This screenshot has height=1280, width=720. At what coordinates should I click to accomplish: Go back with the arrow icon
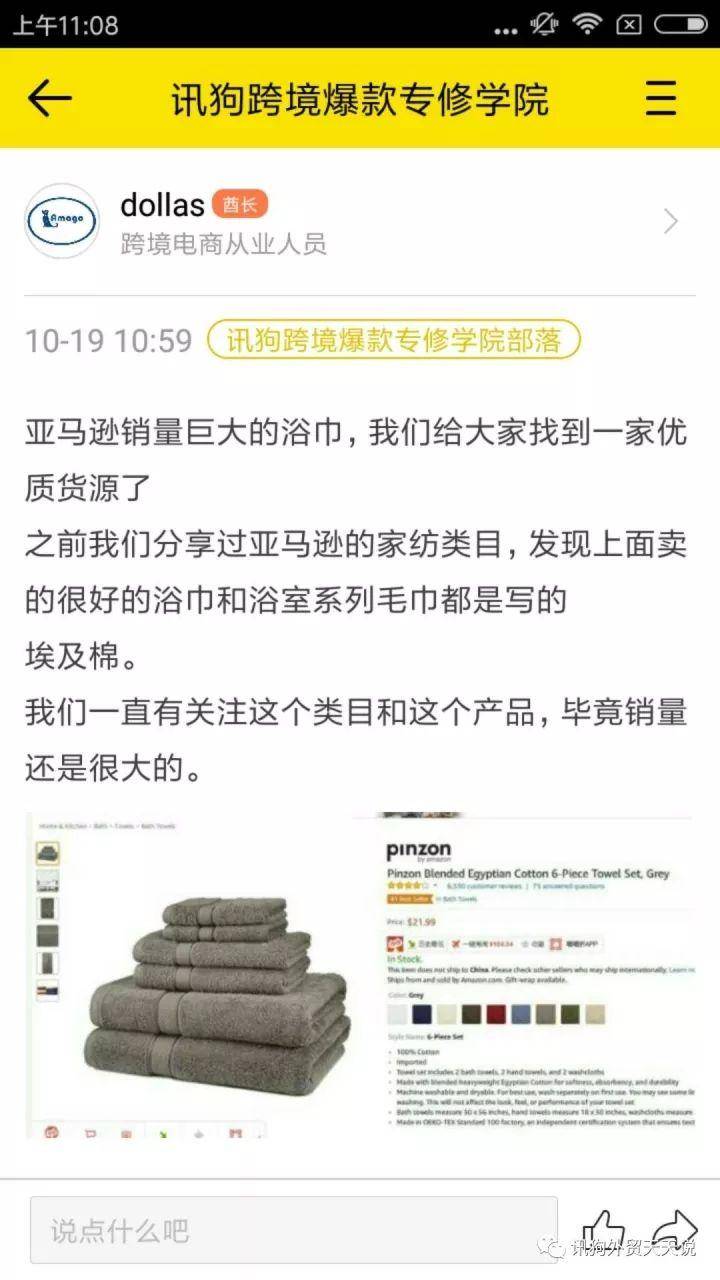coord(50,98)
